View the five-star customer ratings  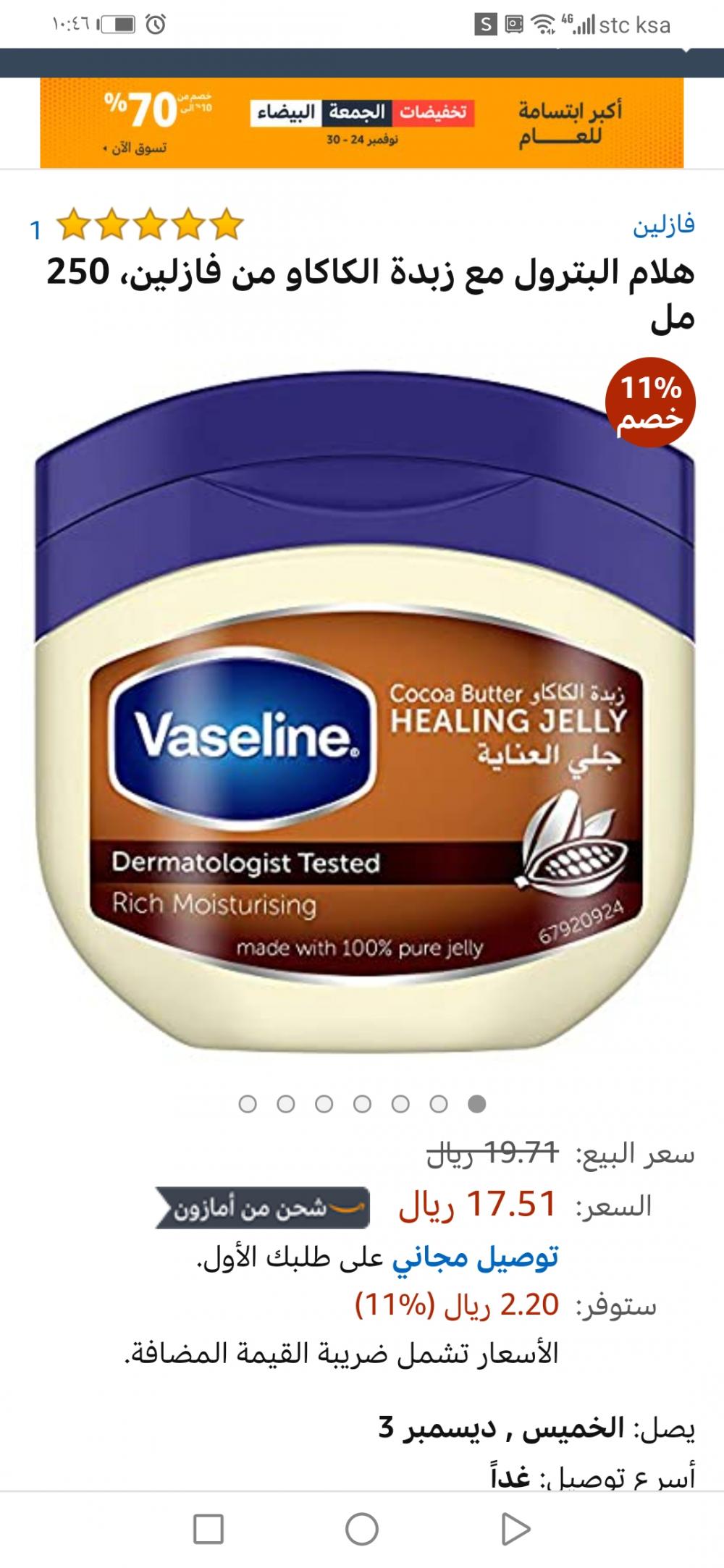tap(150, 225)
